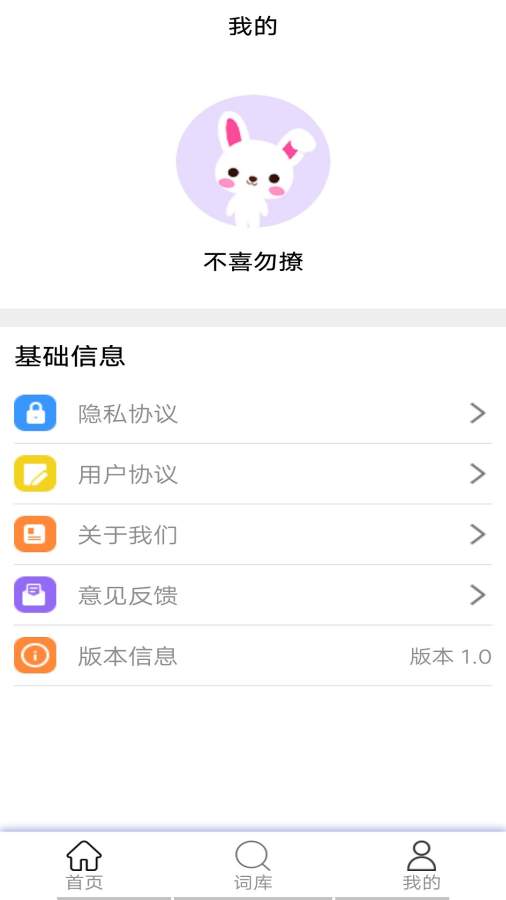The width and height of the screenshot is (506, 900).
Task: Tap the 版本信息 row
Action: click(x=252, y=655)
